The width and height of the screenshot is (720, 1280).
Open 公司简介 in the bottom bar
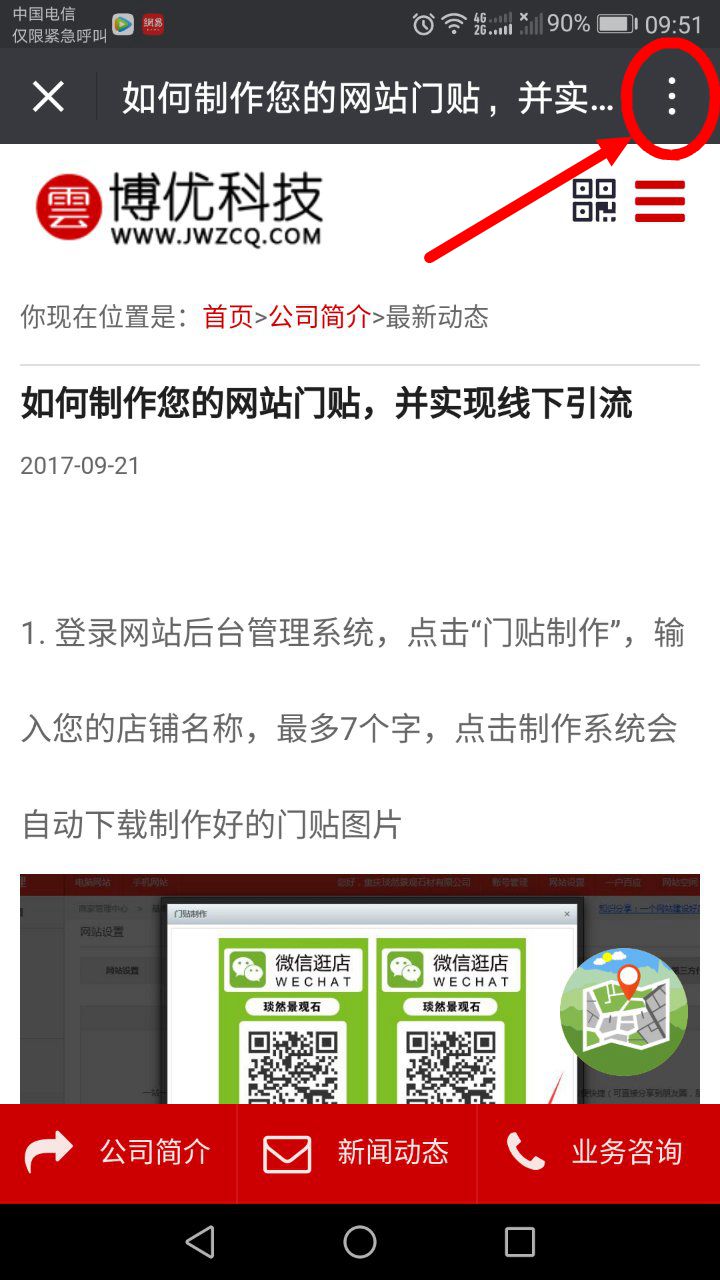120,1152
